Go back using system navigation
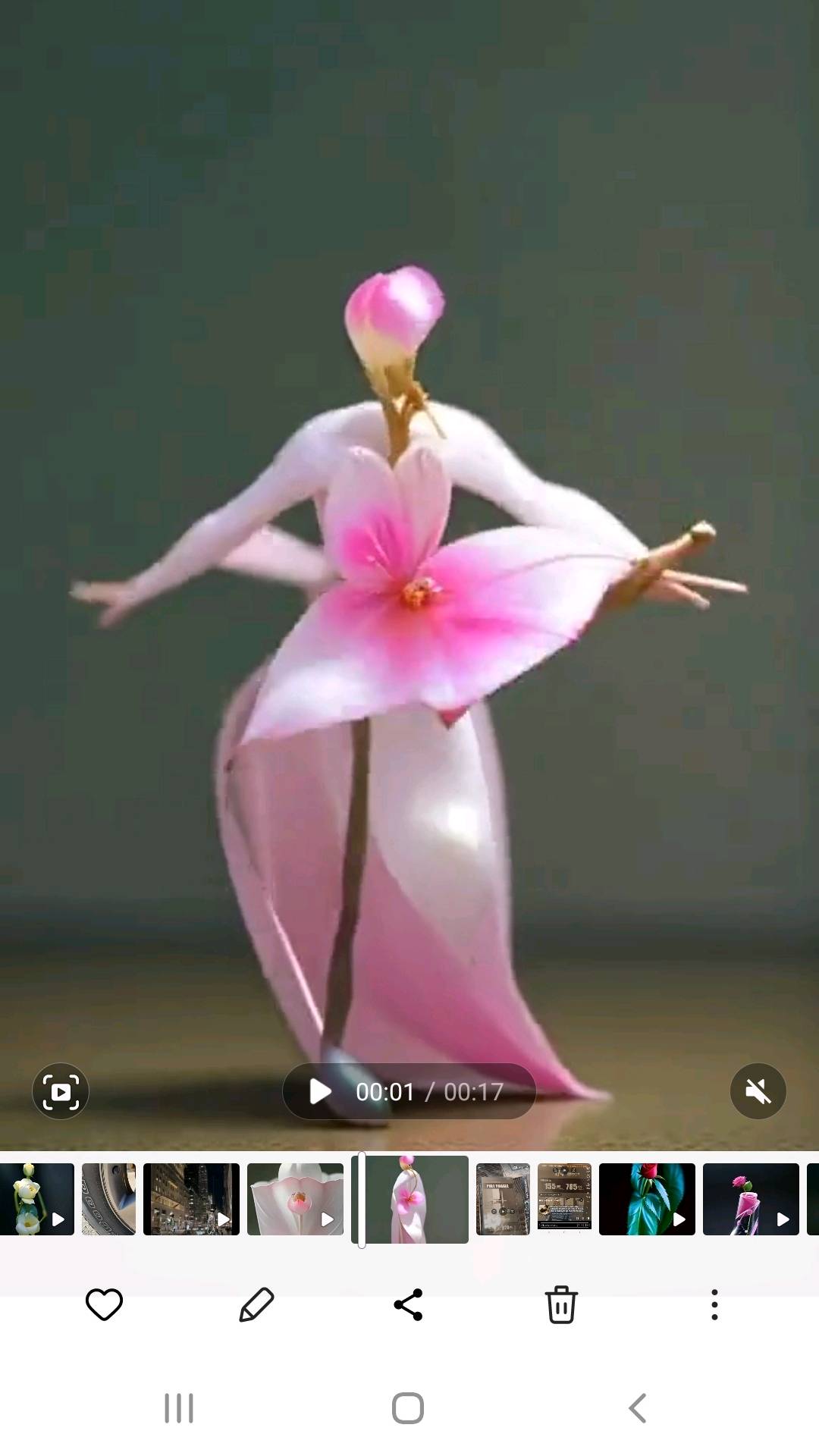Viewport: 819px width, 1456px height. 638,1408
